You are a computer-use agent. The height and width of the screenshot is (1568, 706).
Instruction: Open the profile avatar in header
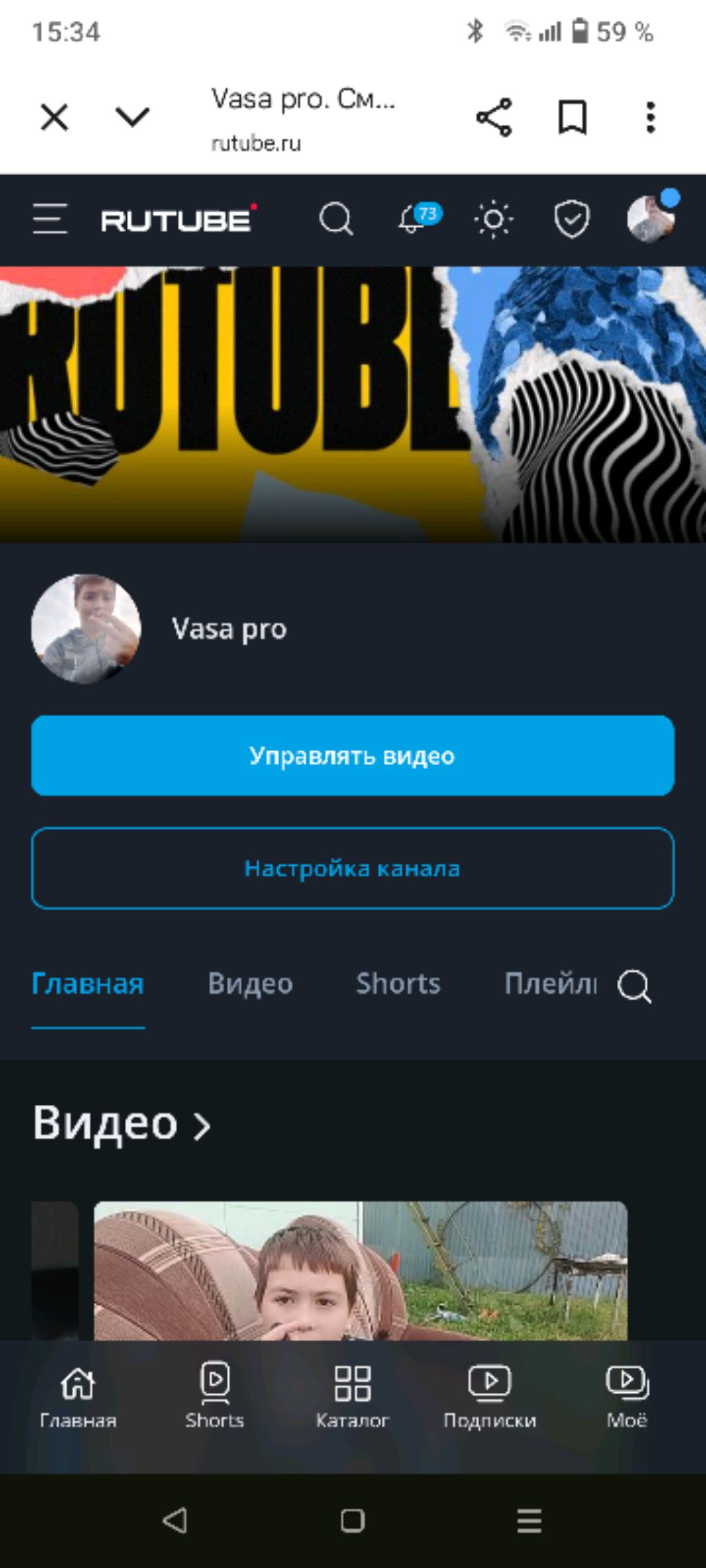point(650,219)
